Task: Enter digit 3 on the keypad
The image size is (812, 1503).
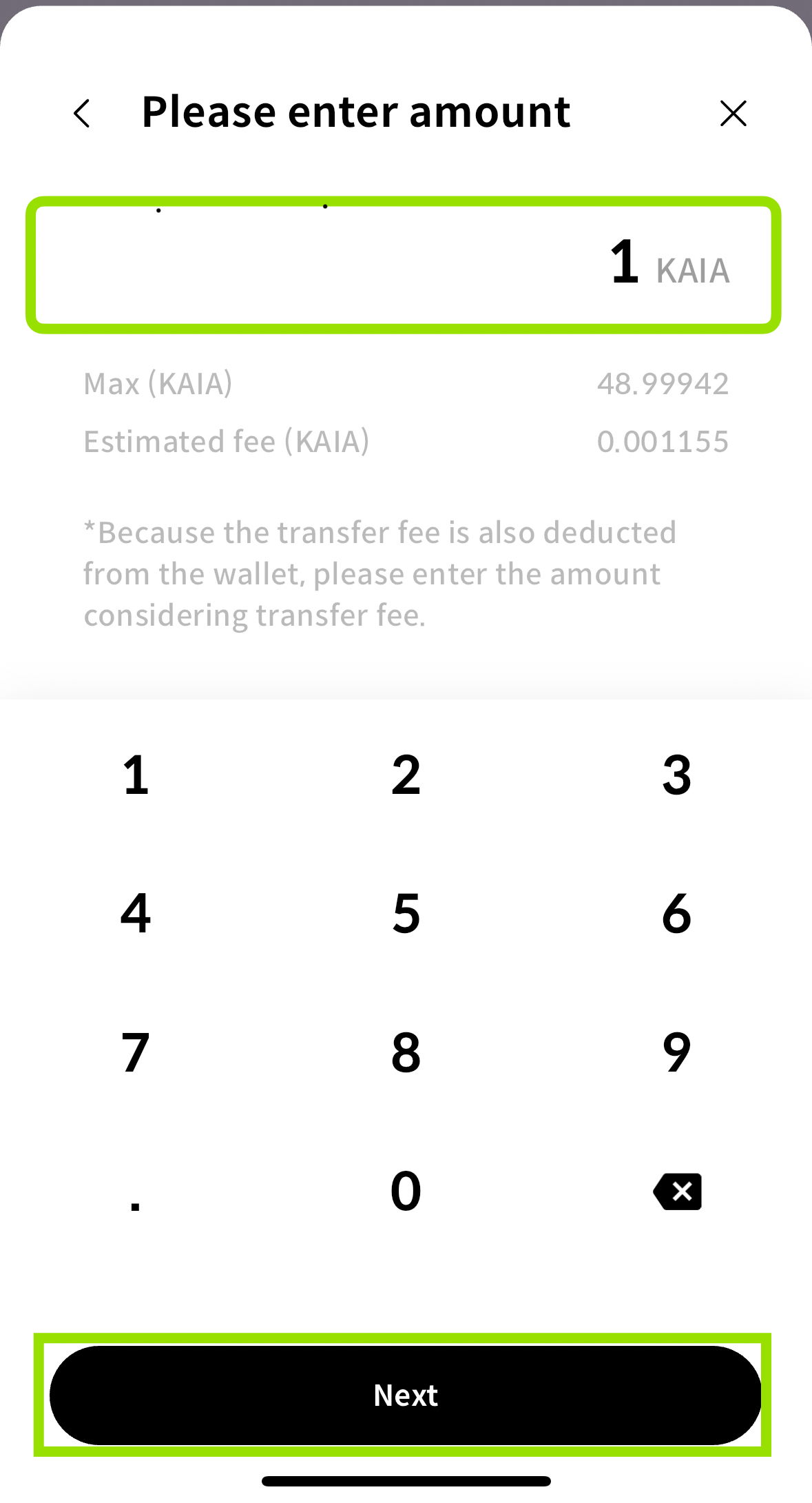Action: click(x=676, y=775)
